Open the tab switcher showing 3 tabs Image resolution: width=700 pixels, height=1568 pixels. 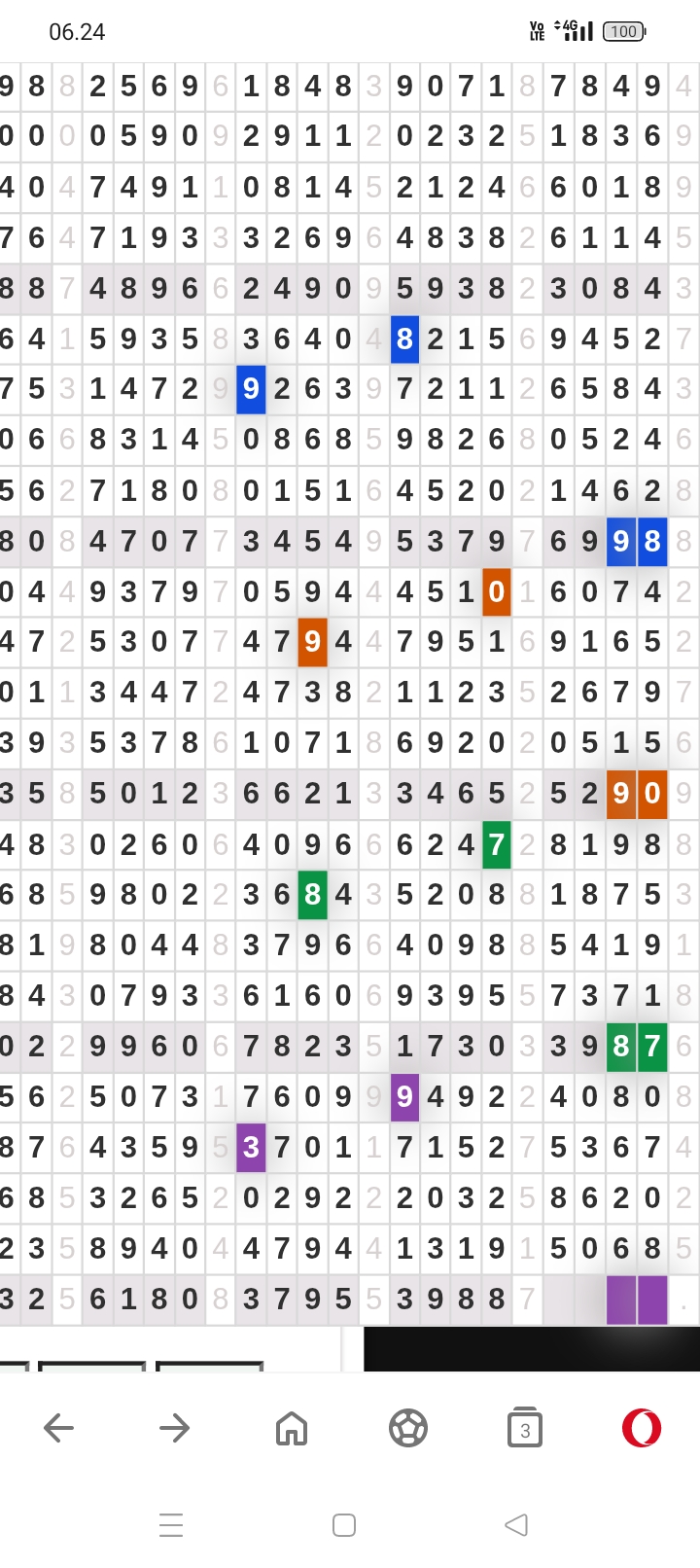(525, 1427)
